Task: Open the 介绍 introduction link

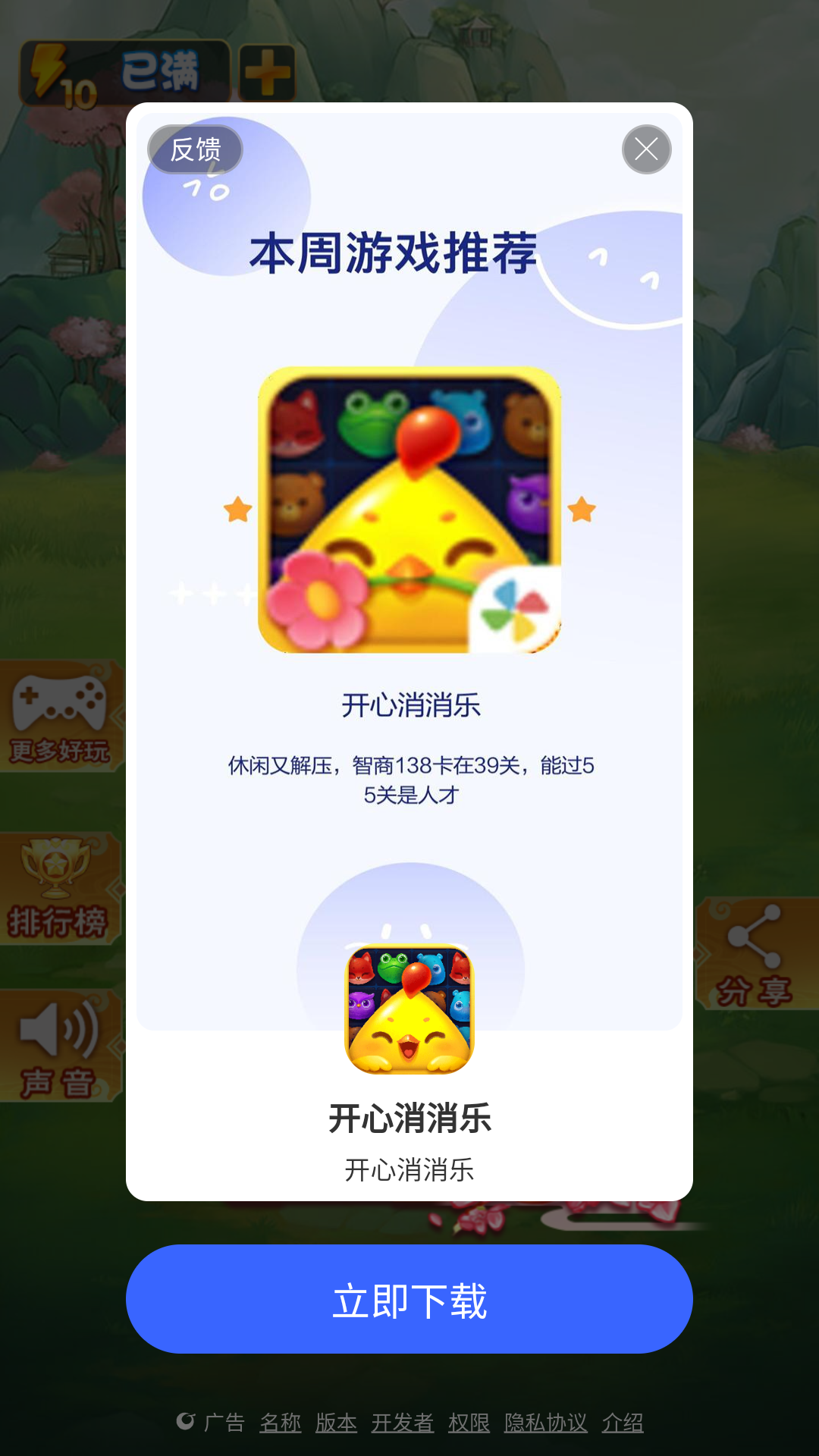Action: (623, 1423)
